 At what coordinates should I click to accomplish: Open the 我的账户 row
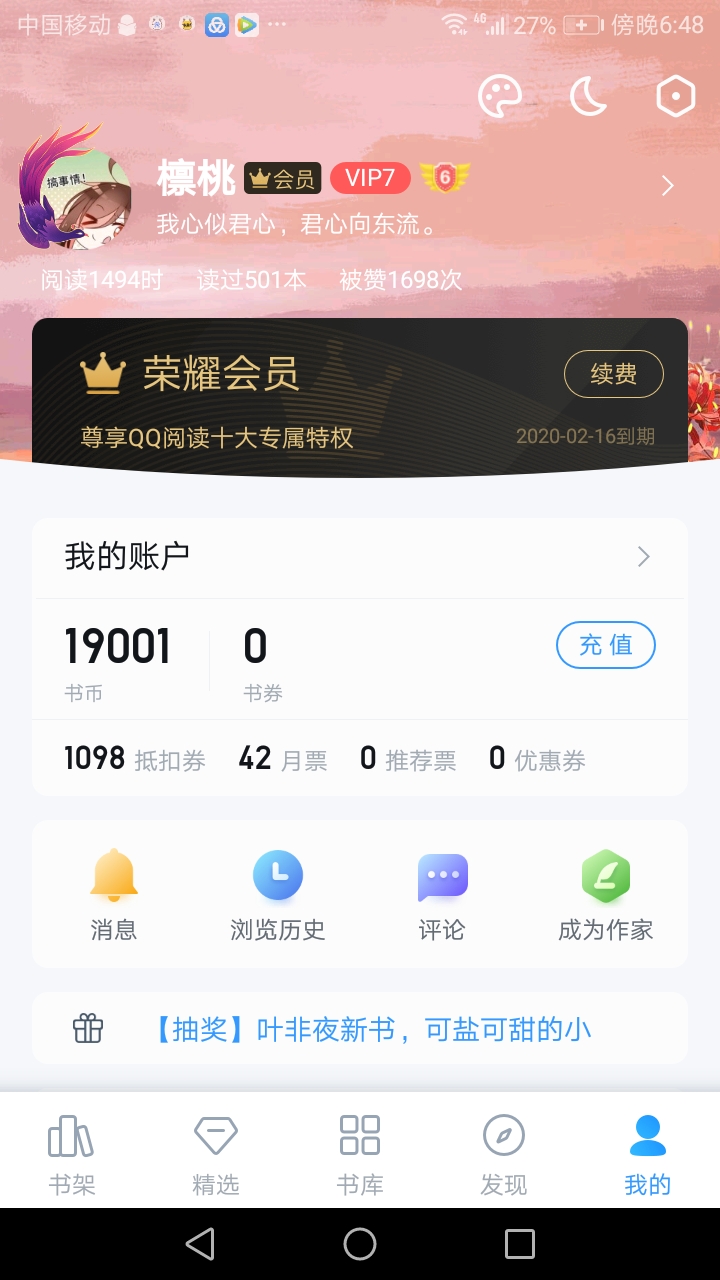(x=359, y=557)
